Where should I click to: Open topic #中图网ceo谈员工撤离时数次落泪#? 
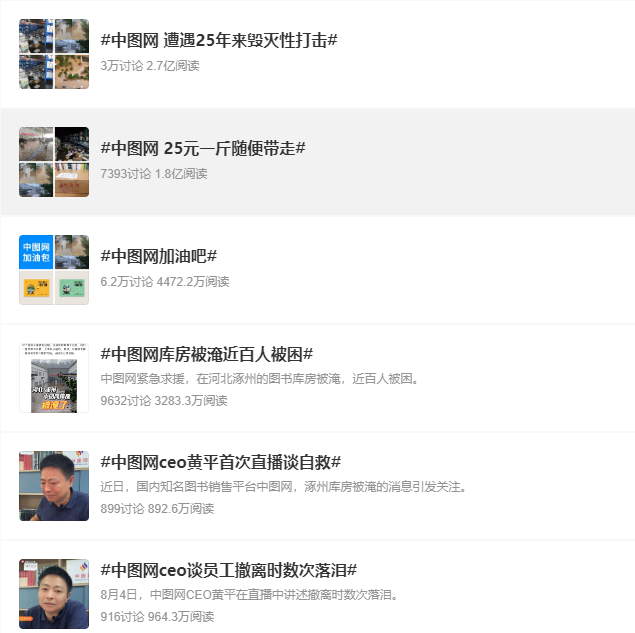point(229,570)
